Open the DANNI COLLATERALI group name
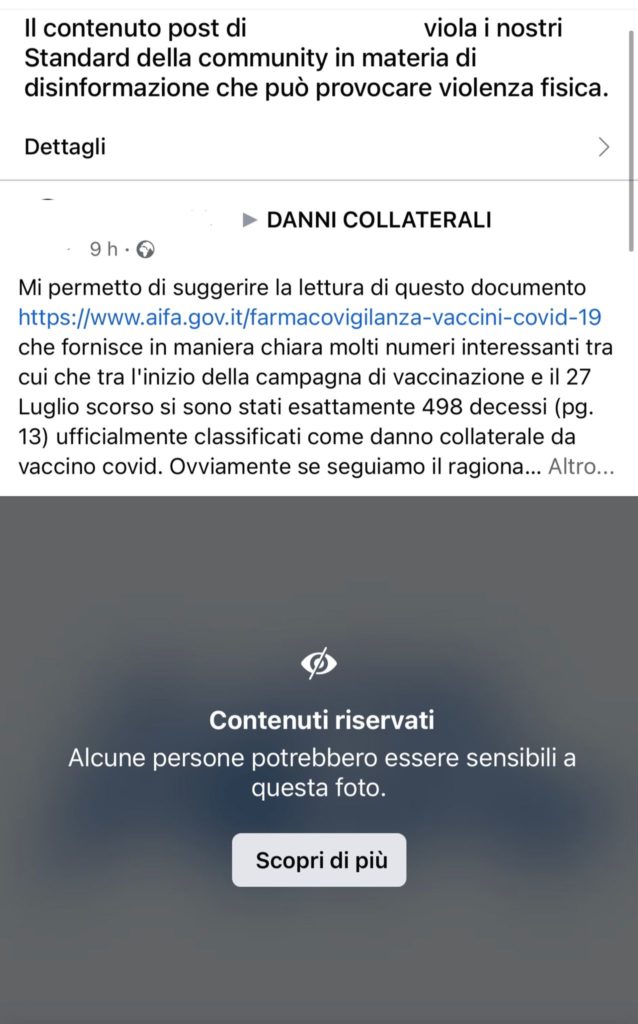This screenshot has height=1024, width=638. (x=379, y=220)
